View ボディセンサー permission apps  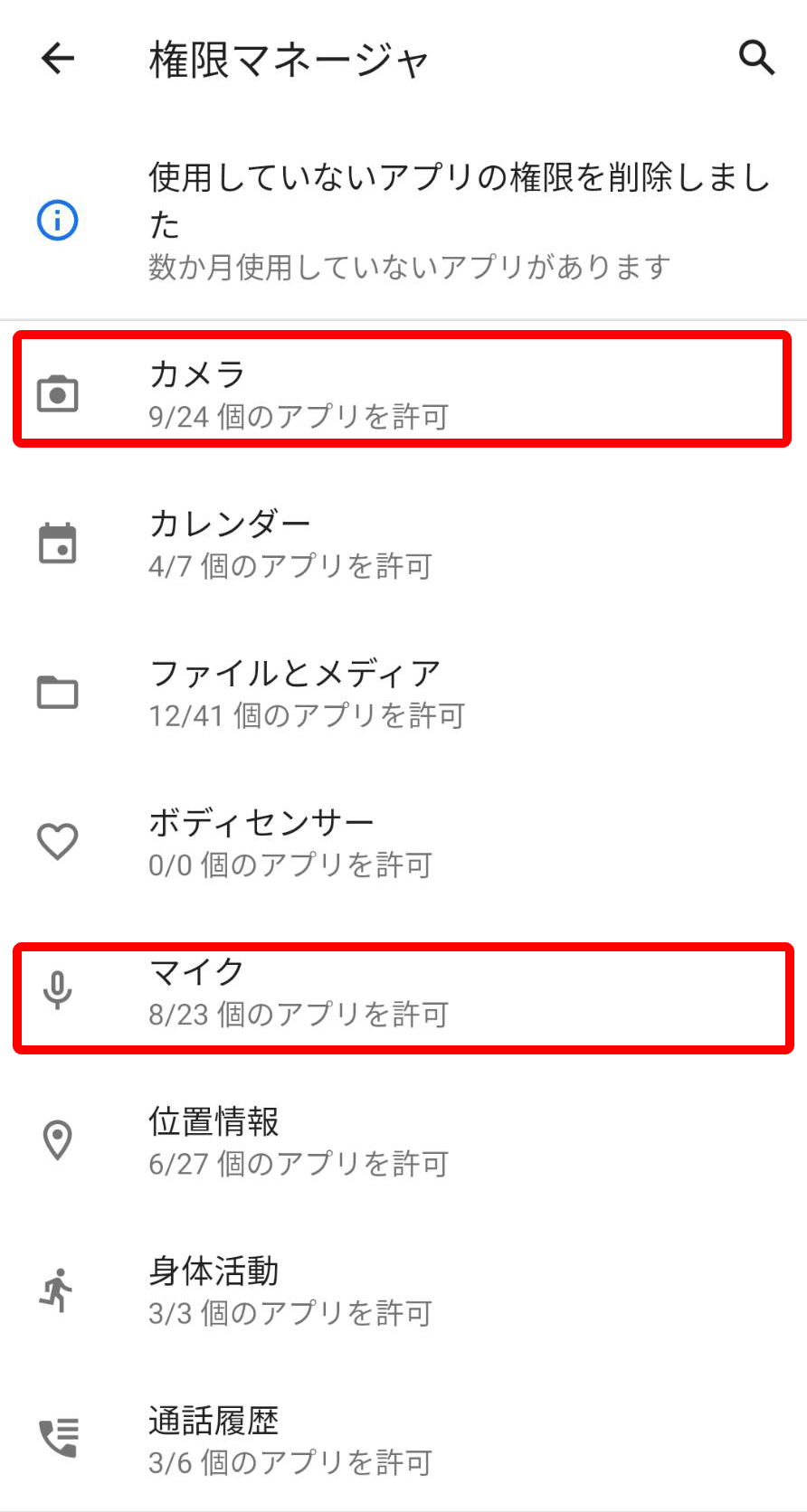pos(403,842)
